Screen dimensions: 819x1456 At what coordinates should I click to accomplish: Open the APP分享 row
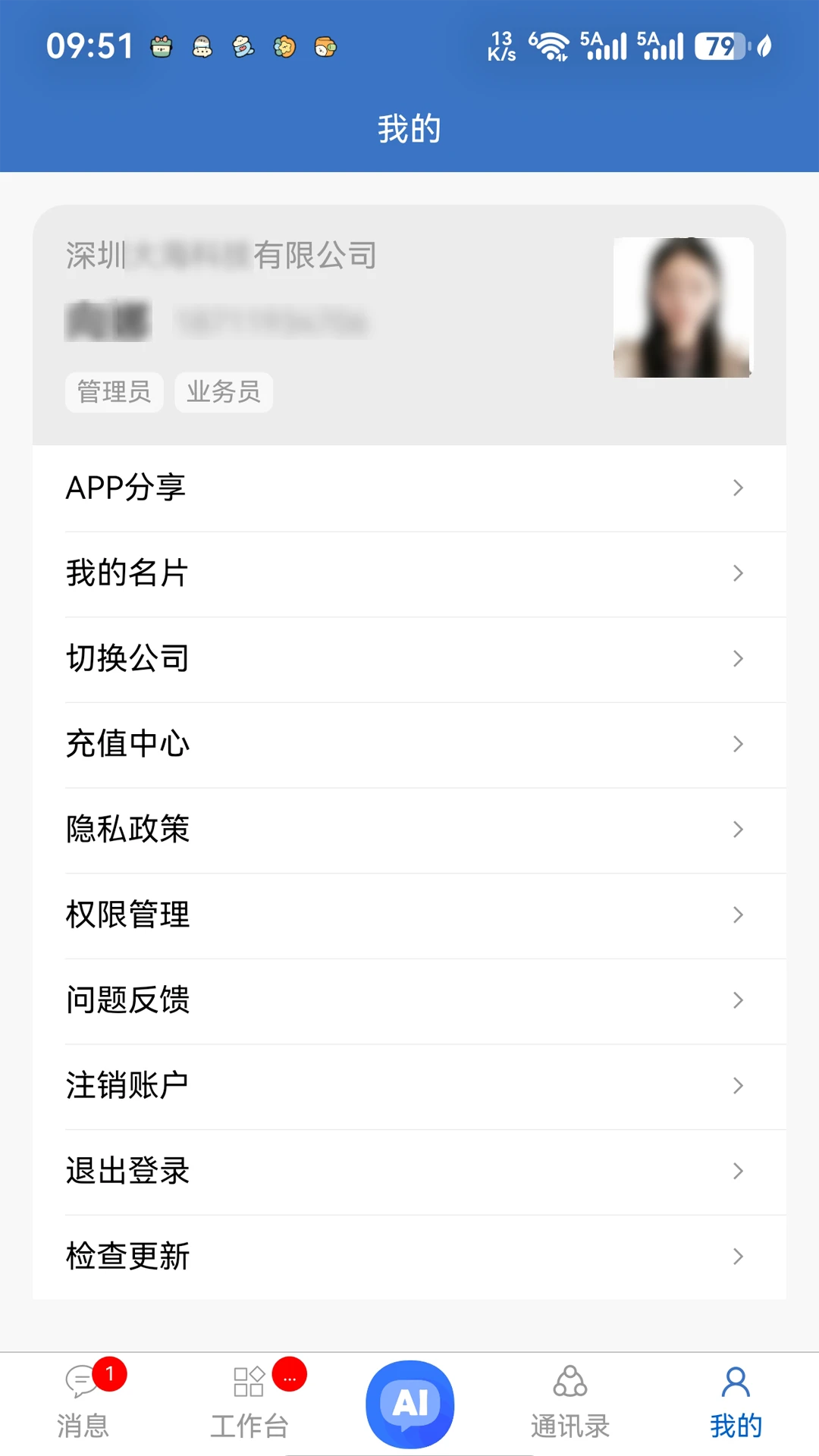click(x=409, y=488)
